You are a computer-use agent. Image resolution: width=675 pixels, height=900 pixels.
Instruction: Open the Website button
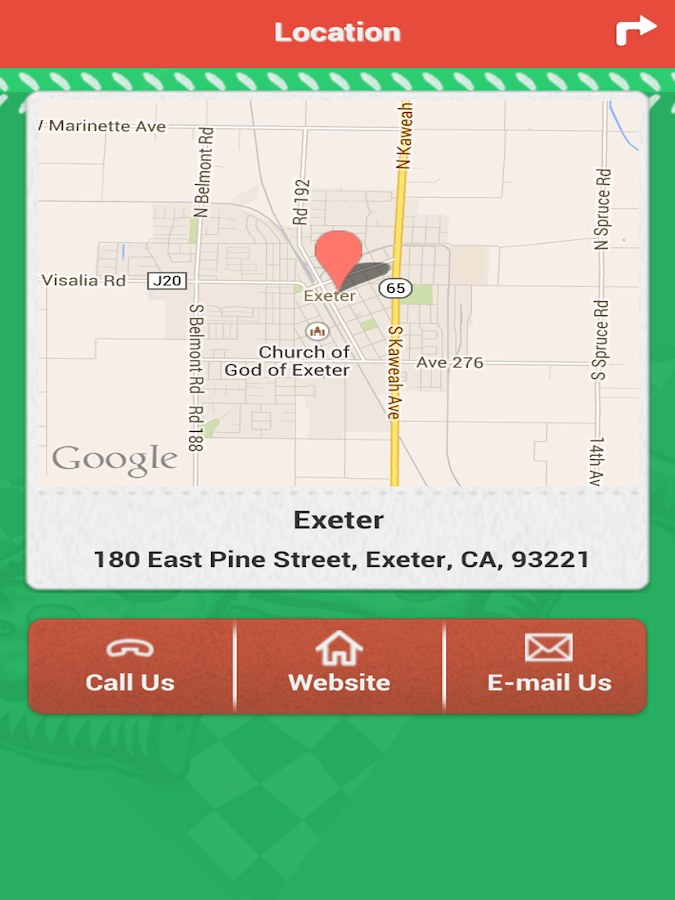[x=339, y=666]
